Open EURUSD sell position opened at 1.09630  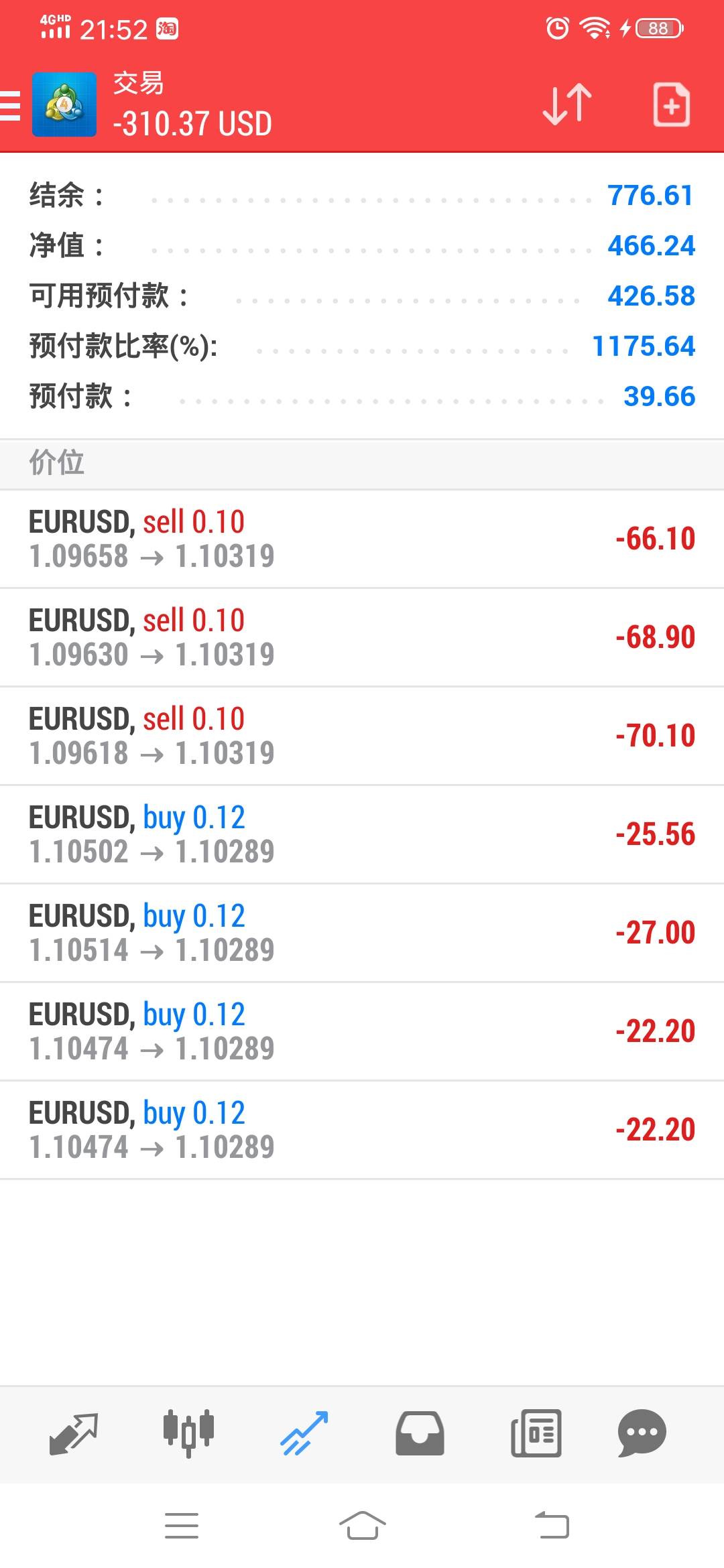362,637
